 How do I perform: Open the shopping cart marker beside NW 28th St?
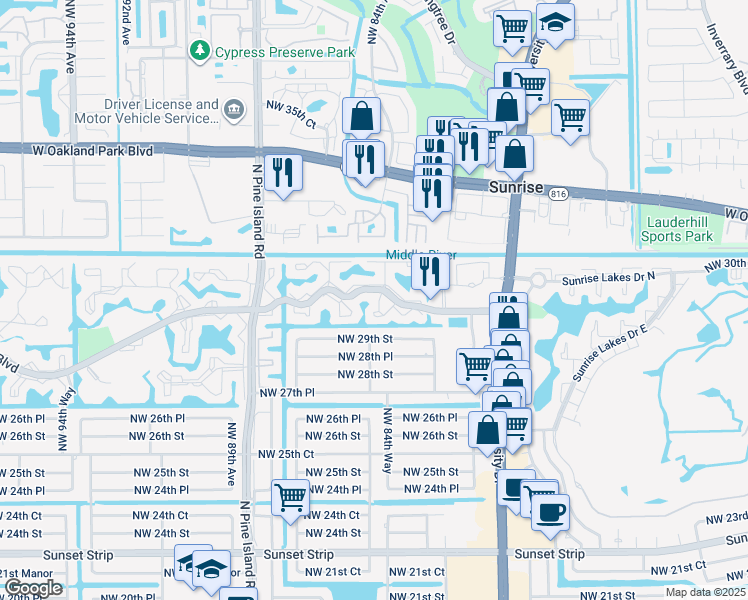coord(474,365)
